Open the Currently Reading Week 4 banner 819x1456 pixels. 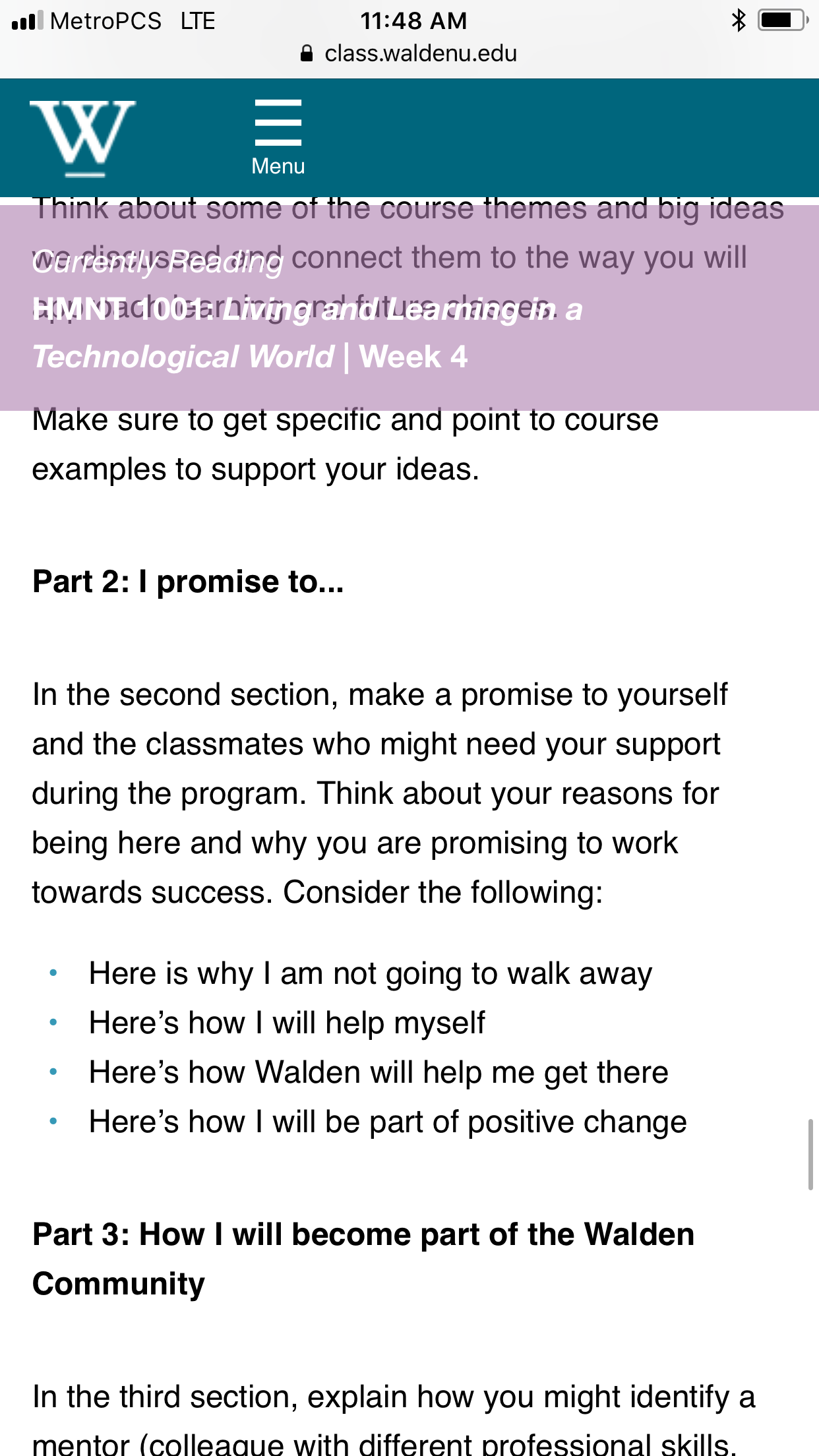[x=409, y=308]
